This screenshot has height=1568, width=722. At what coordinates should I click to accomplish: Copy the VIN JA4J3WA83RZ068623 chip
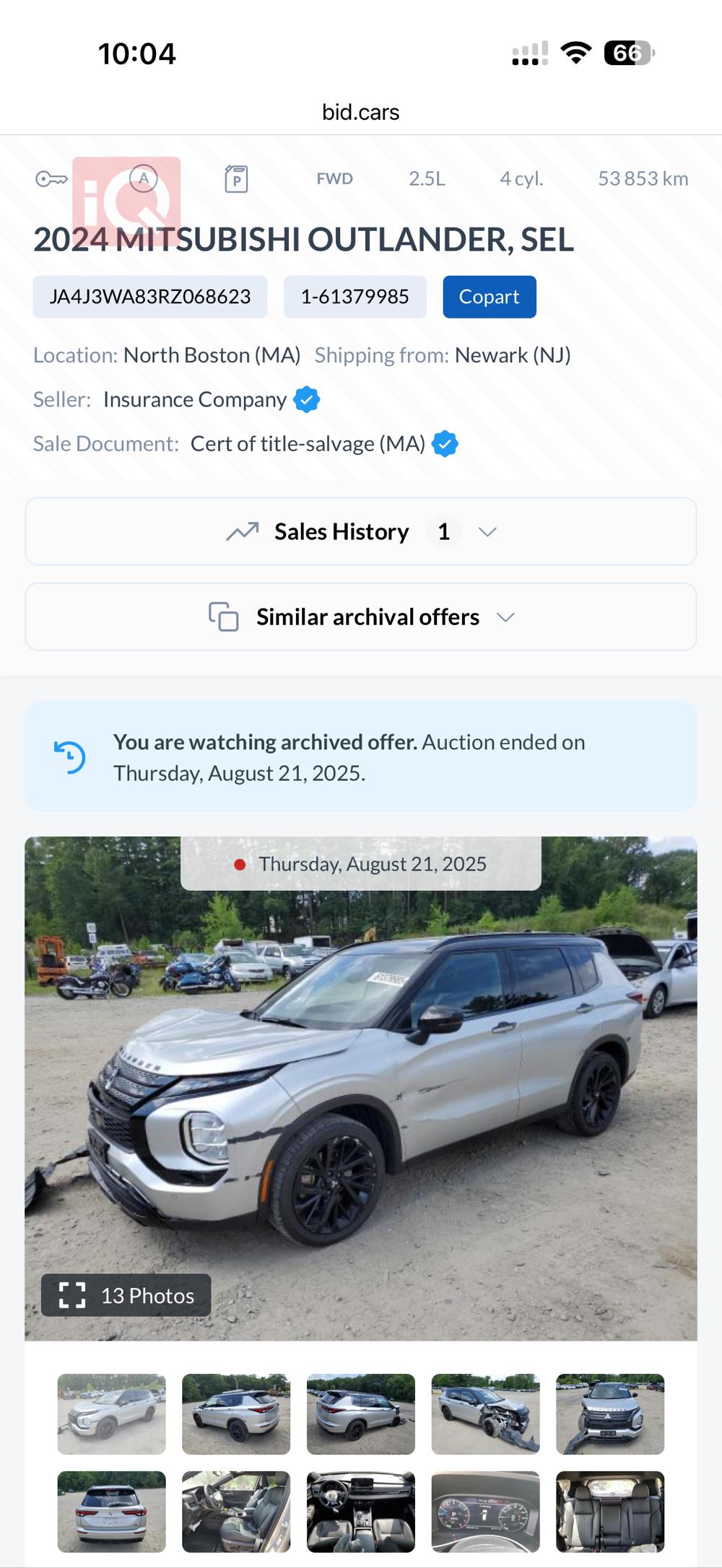click(149, 297)
